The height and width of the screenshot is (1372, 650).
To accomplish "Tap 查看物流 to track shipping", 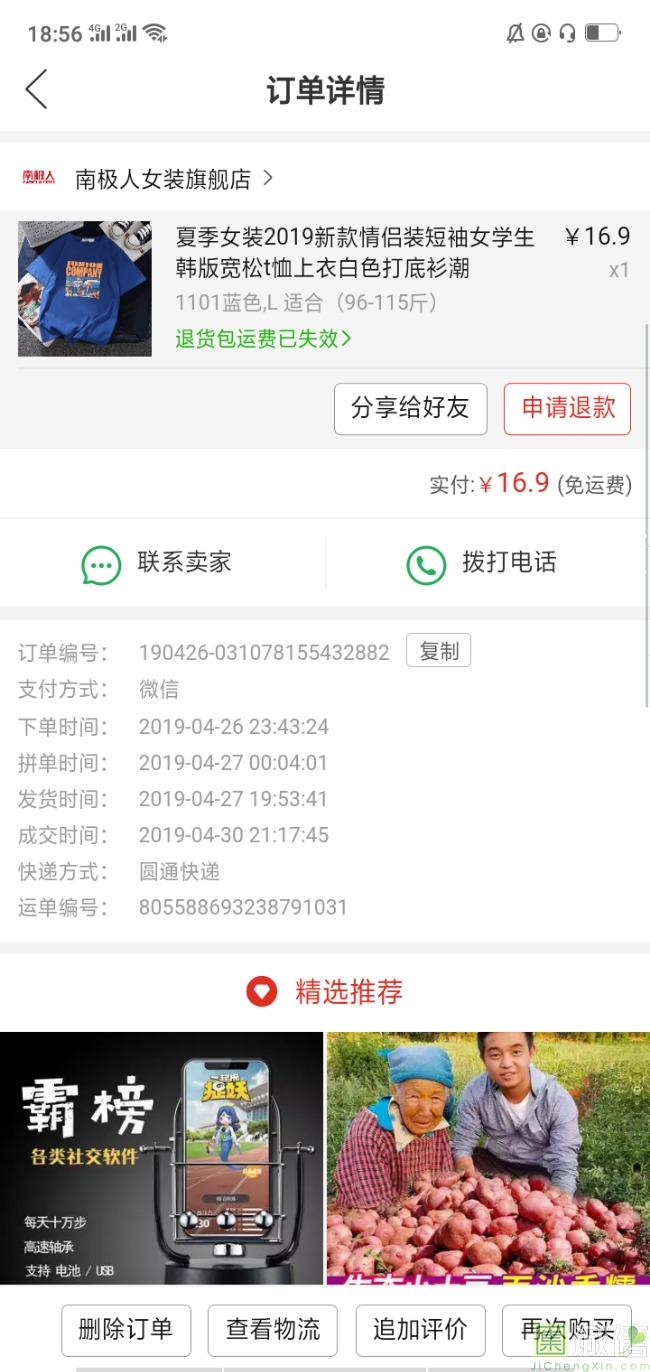I will tap(273, 1330).
